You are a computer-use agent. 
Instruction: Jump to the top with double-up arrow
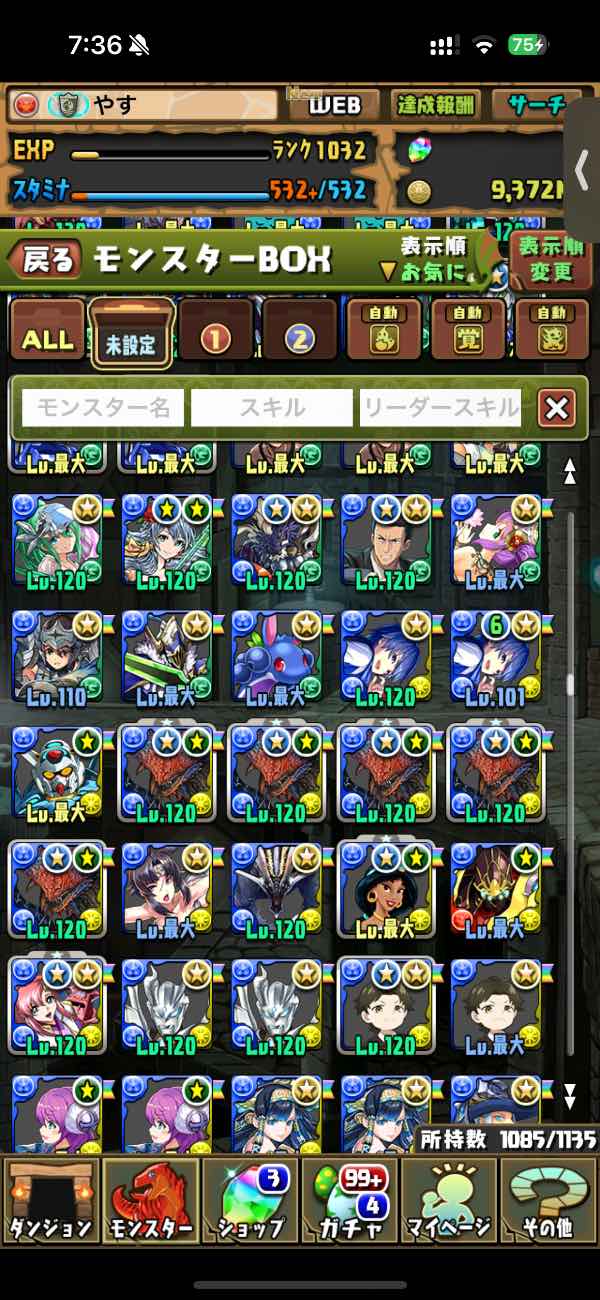pyautogui.click(x=570, y=471)
